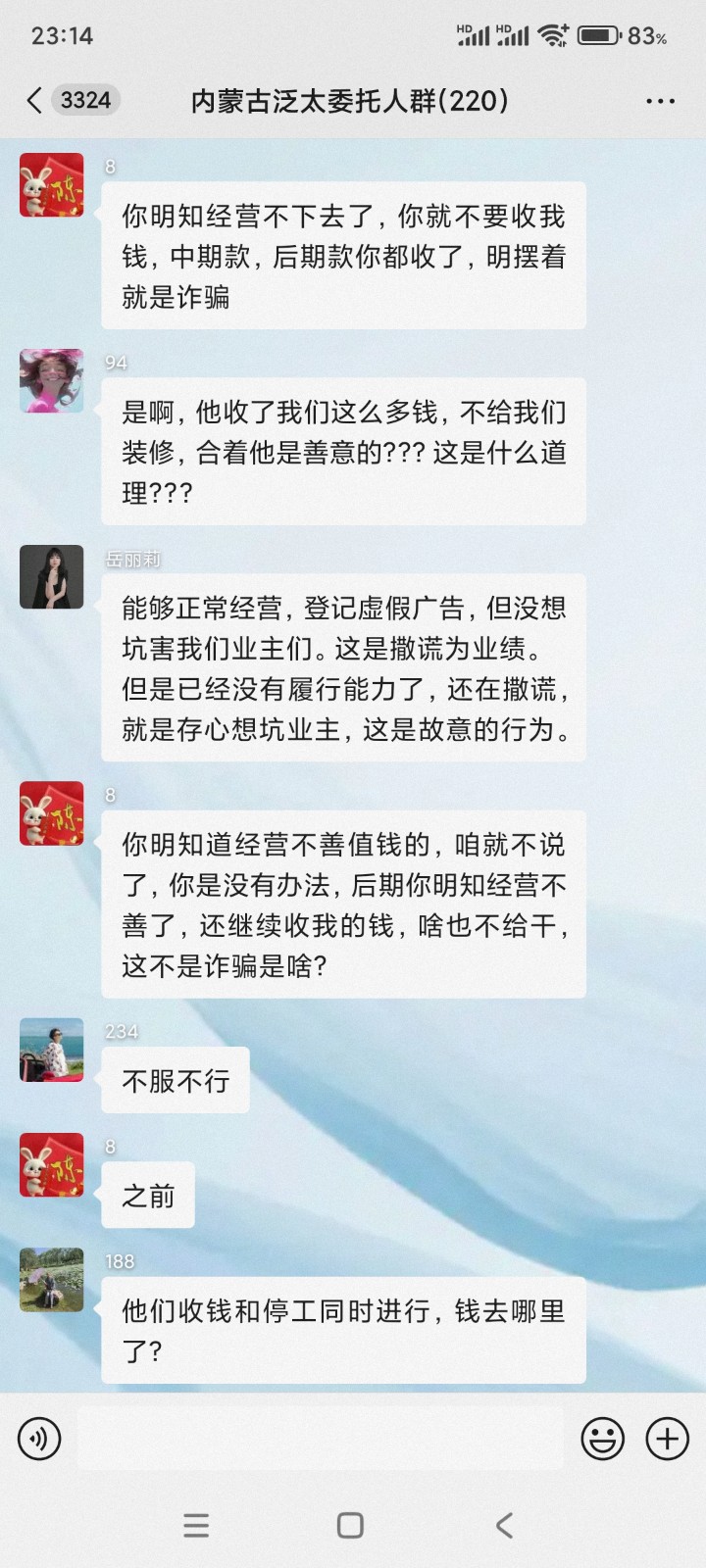Open recent apps from navigation bar
This screenshot has height=1568, width=706.
click(x=196, y=1525)
